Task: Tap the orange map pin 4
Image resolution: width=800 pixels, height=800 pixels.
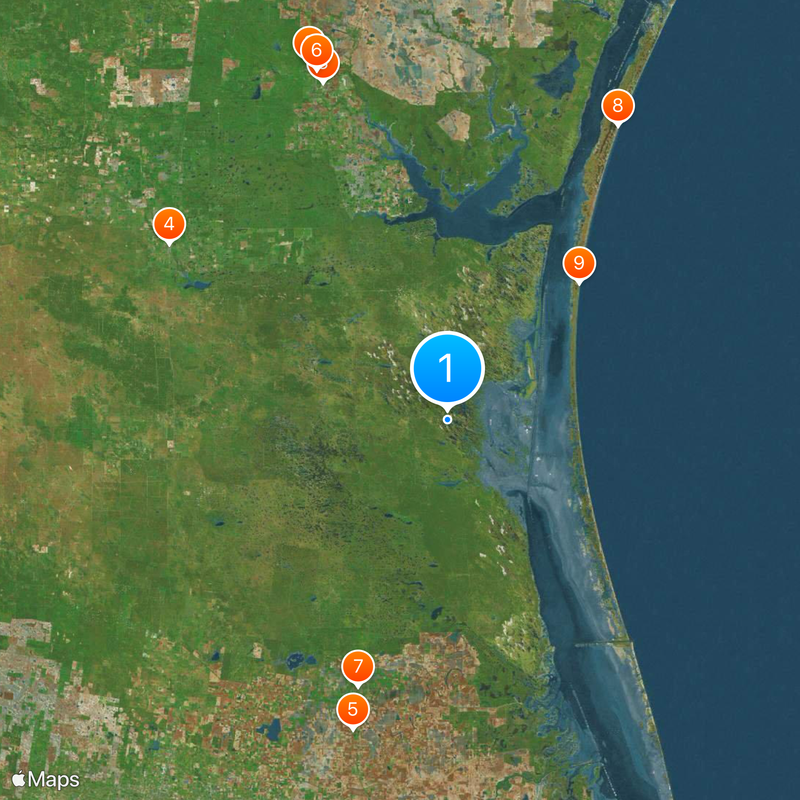Action: coord(169,225)
